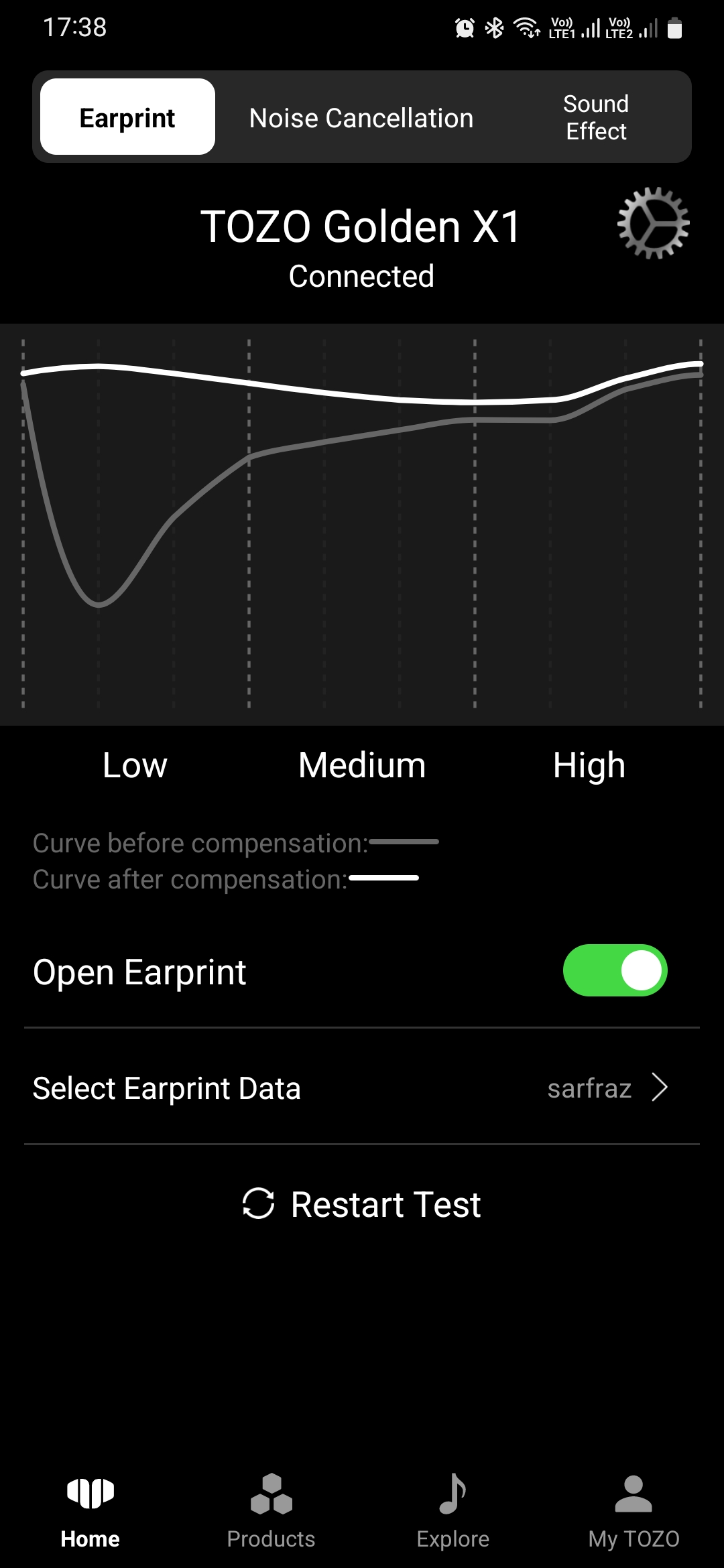This screenshot has height=1568, width=724.
Task: Open Select Earprint Data row
Action: tap(362, 1088)
